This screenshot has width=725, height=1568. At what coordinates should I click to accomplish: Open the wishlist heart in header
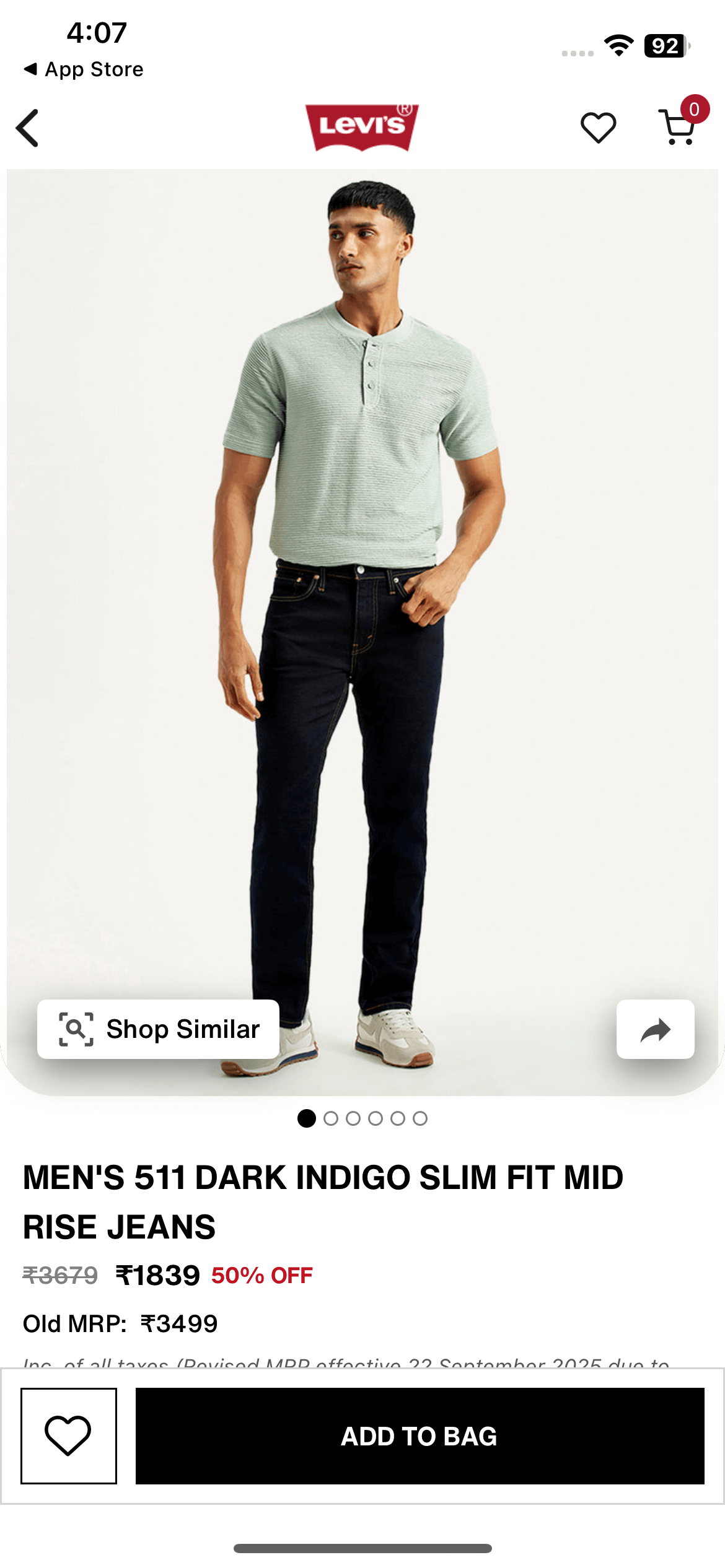pyautogui.click(x=597, y=128)
